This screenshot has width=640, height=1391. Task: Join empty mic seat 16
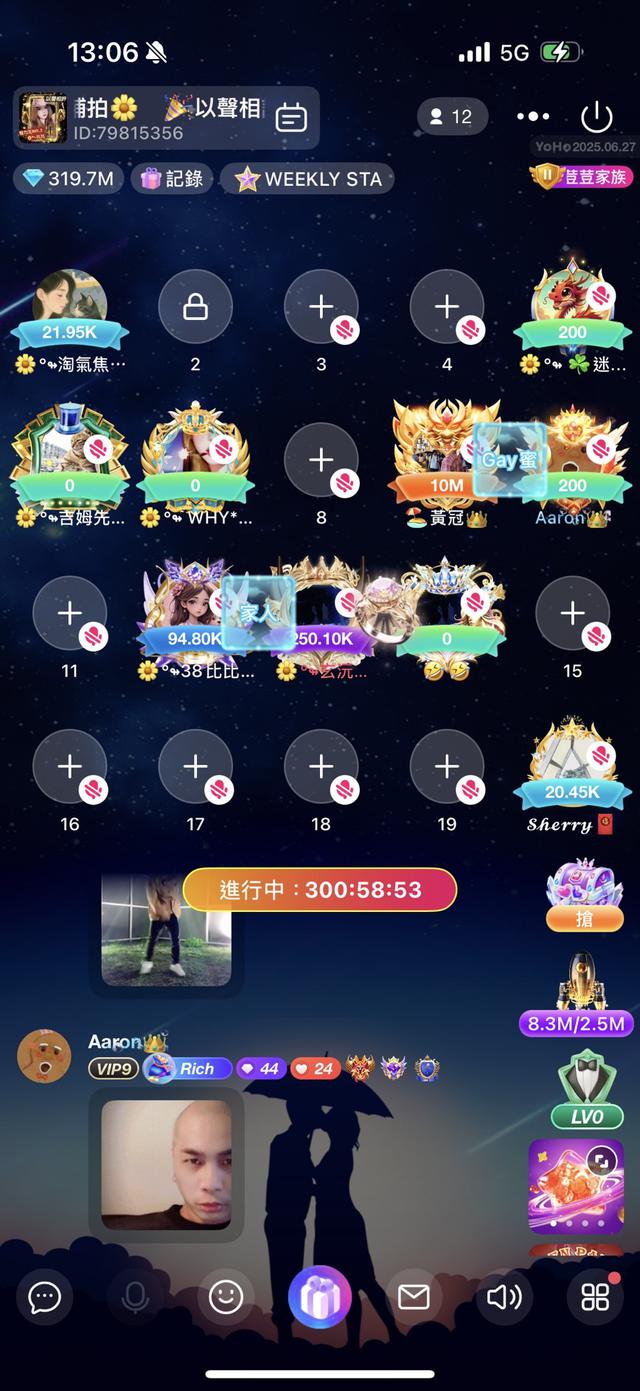(69, 767)
